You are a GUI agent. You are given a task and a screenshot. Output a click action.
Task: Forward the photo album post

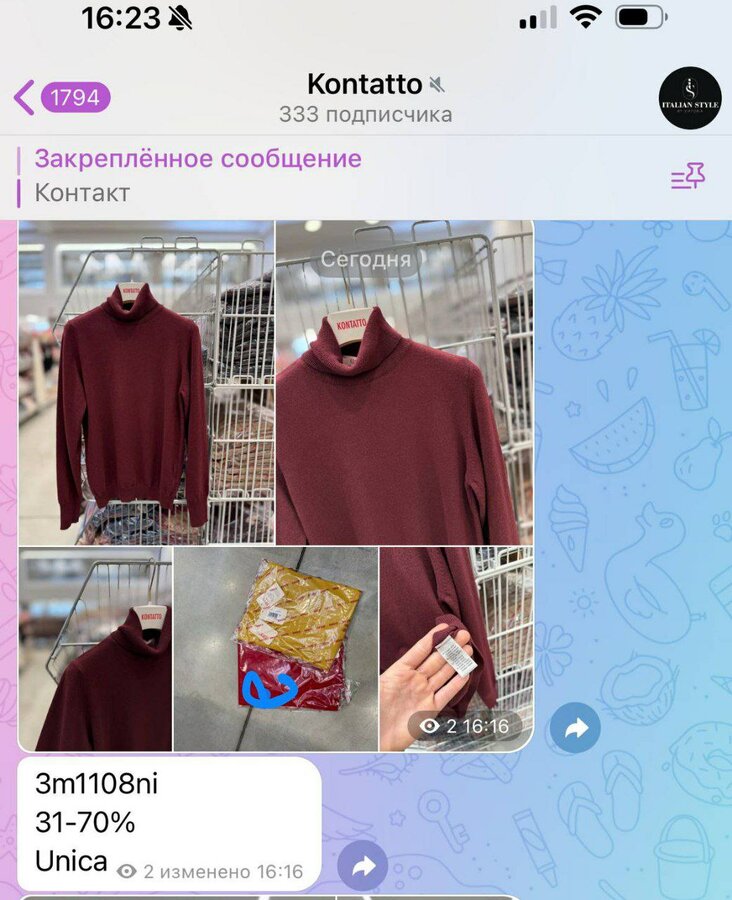tap(576, 728)
